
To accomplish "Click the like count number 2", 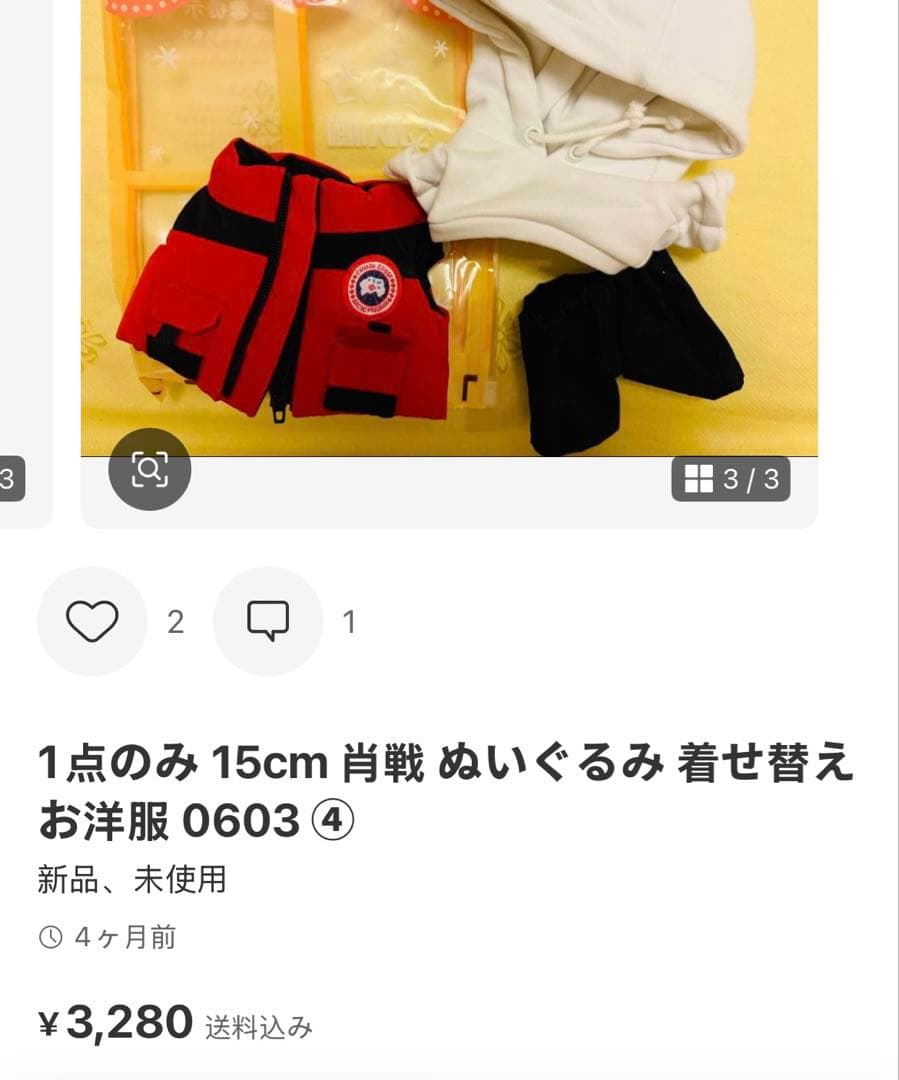I will click(177, 621).
